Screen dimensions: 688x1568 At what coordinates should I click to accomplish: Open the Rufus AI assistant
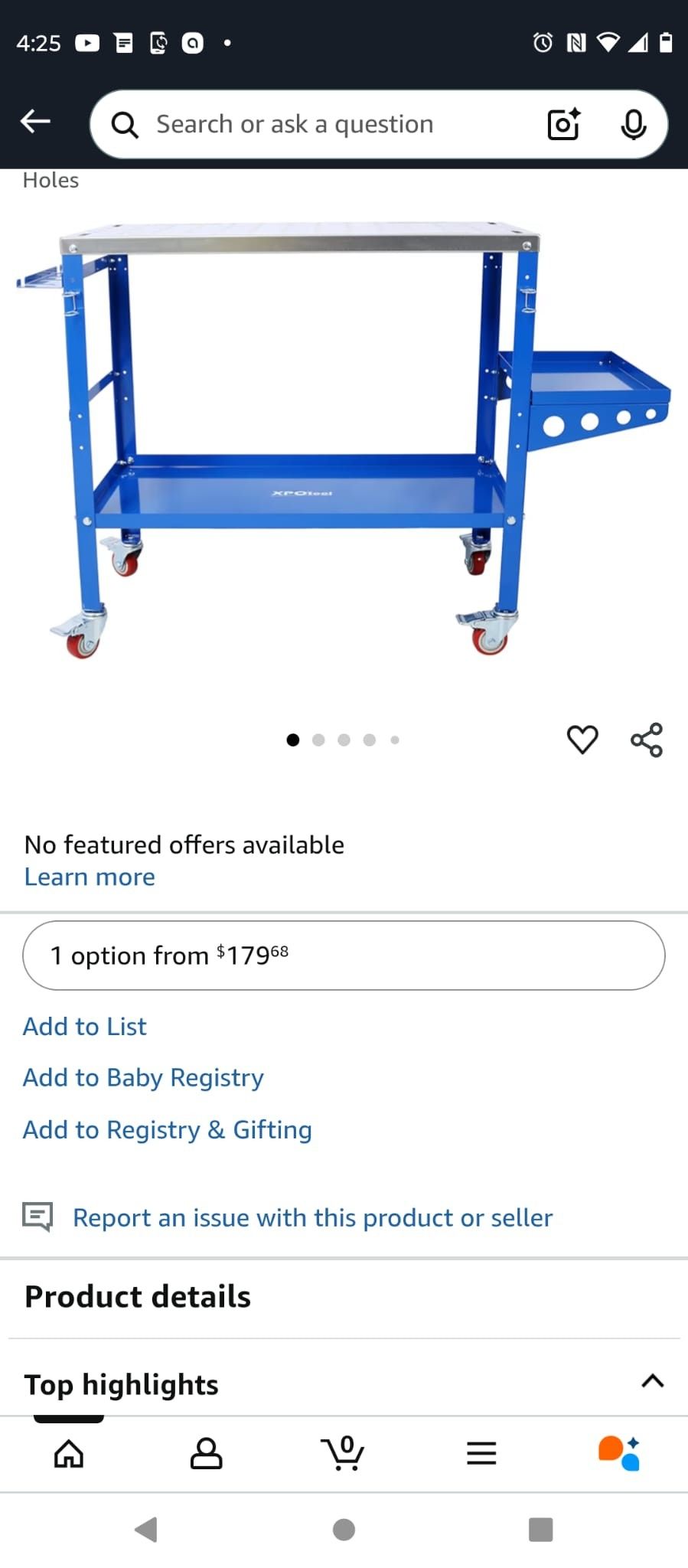pyautogui.click(x=618, y=1452)
